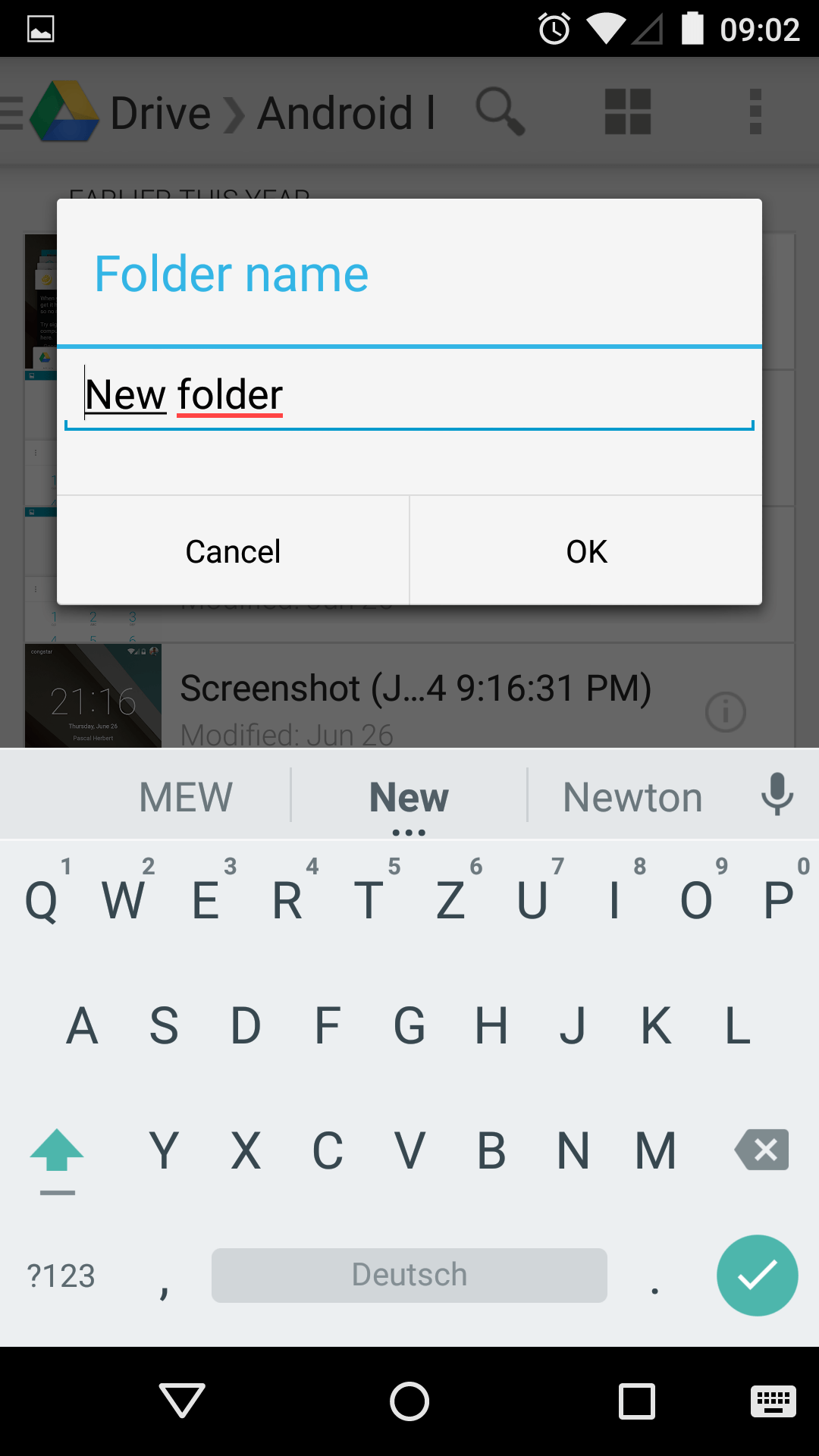Open the keyboard input method switcher
This screenshot has width=819, height=1456.
click(x=773, y=1401)
